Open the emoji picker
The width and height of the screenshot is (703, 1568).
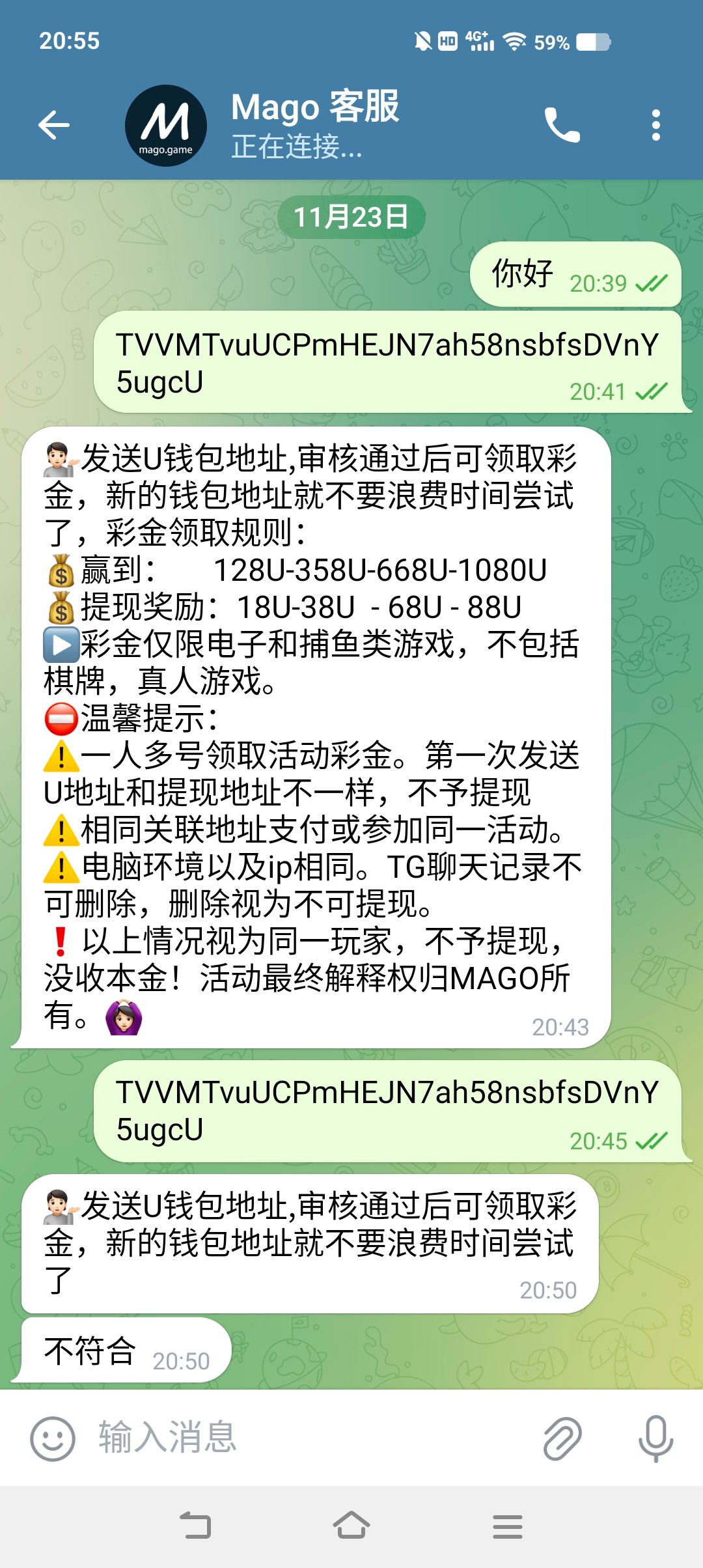pos(52,1438)
